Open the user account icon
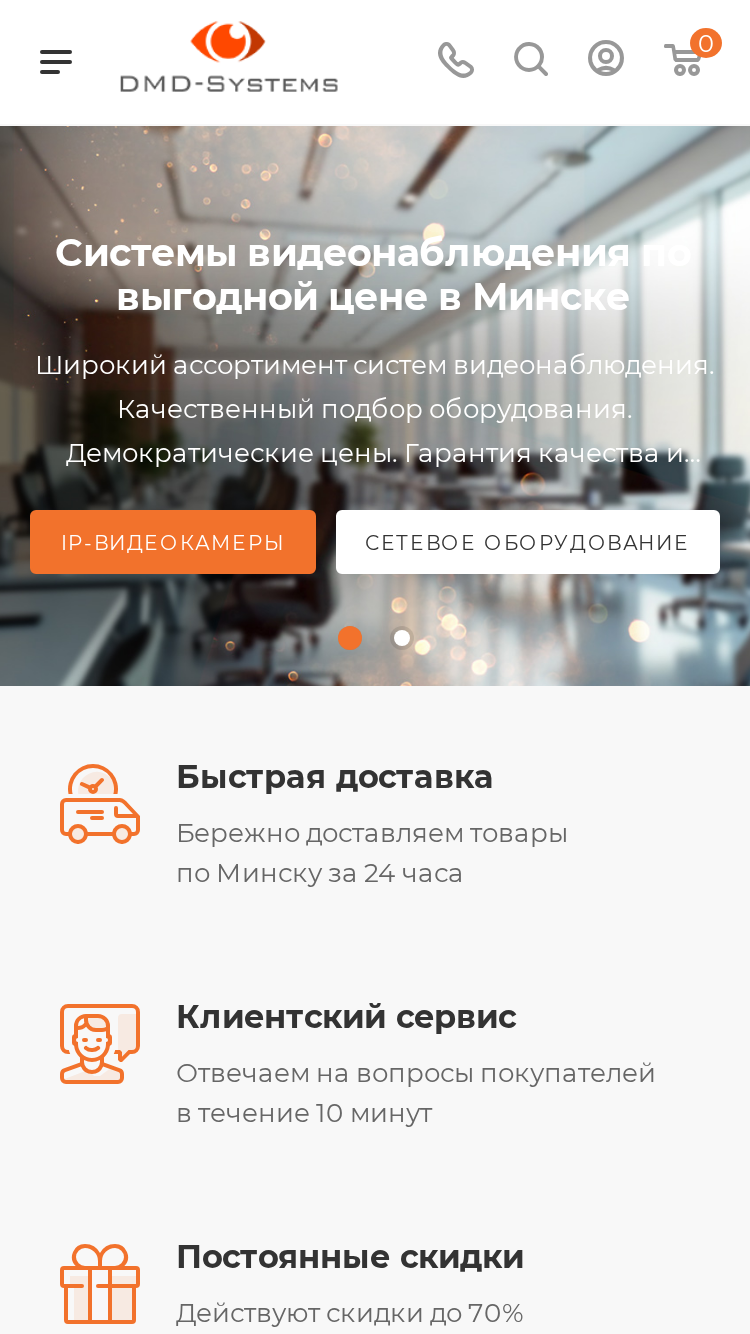Screen dimensions: 750x1334 pyautogui.click(x=605, y=59)
